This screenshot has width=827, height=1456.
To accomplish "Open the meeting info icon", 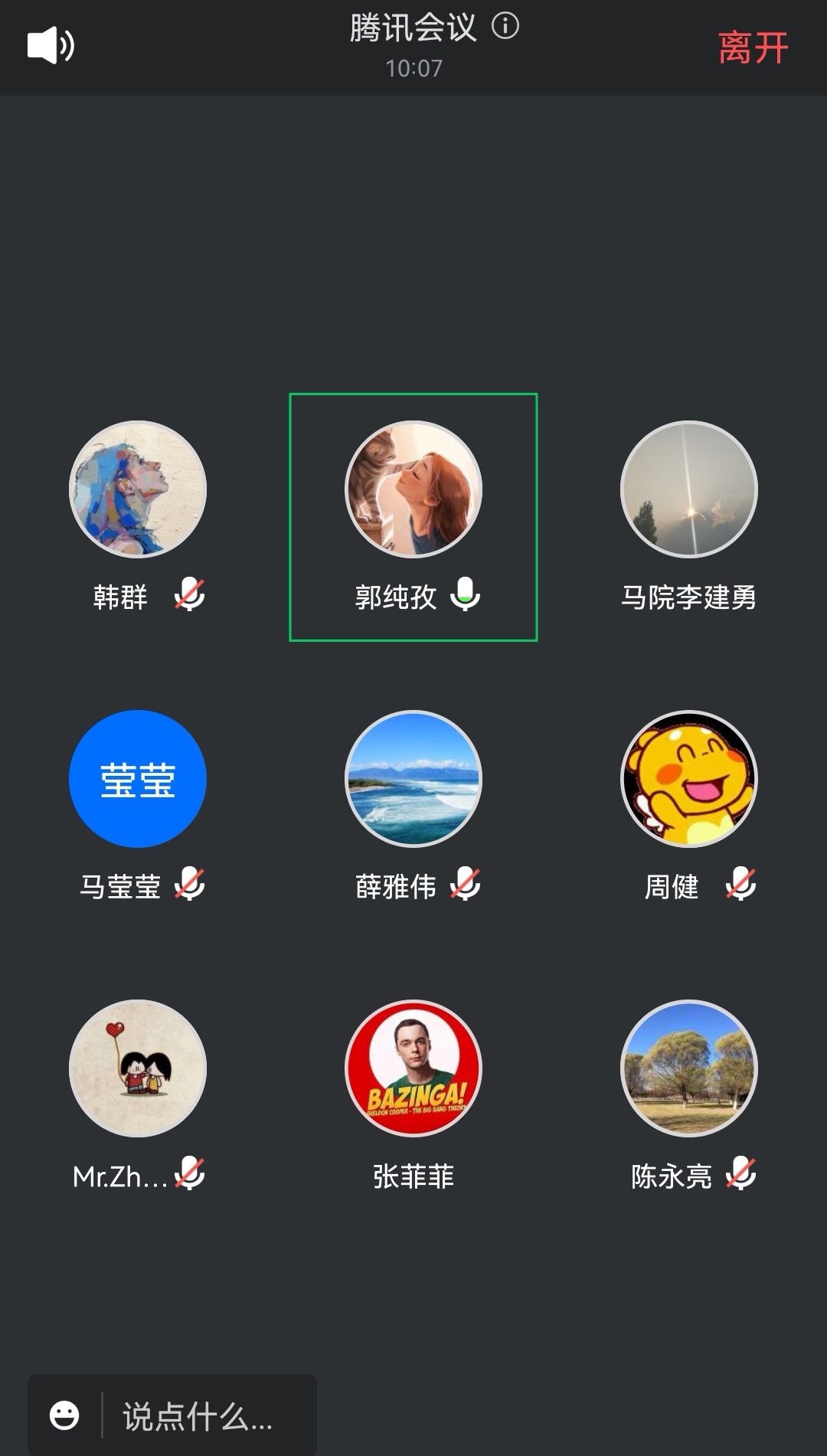I will 505,27.
